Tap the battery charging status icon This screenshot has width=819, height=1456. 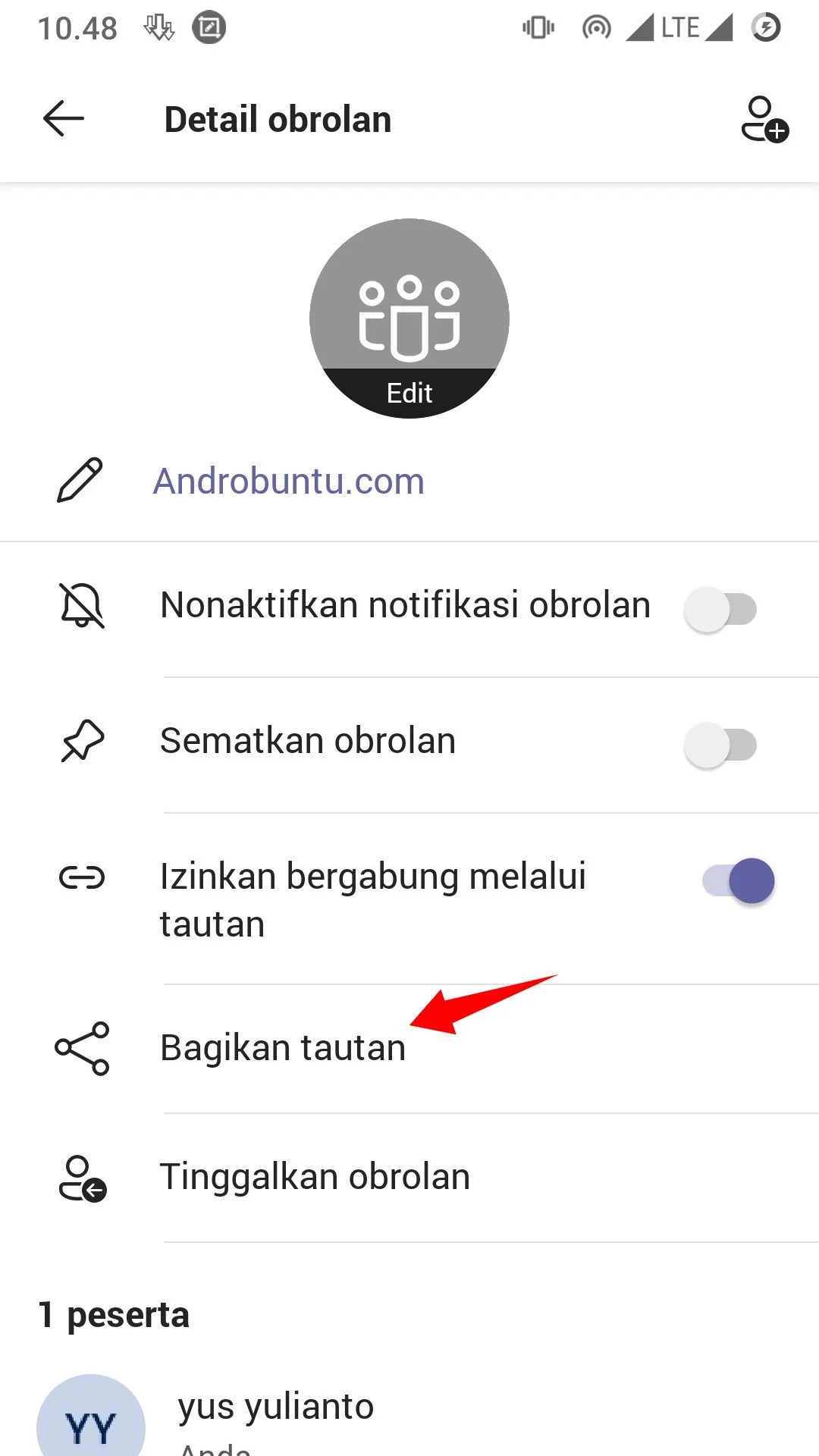tap(767, 27)
